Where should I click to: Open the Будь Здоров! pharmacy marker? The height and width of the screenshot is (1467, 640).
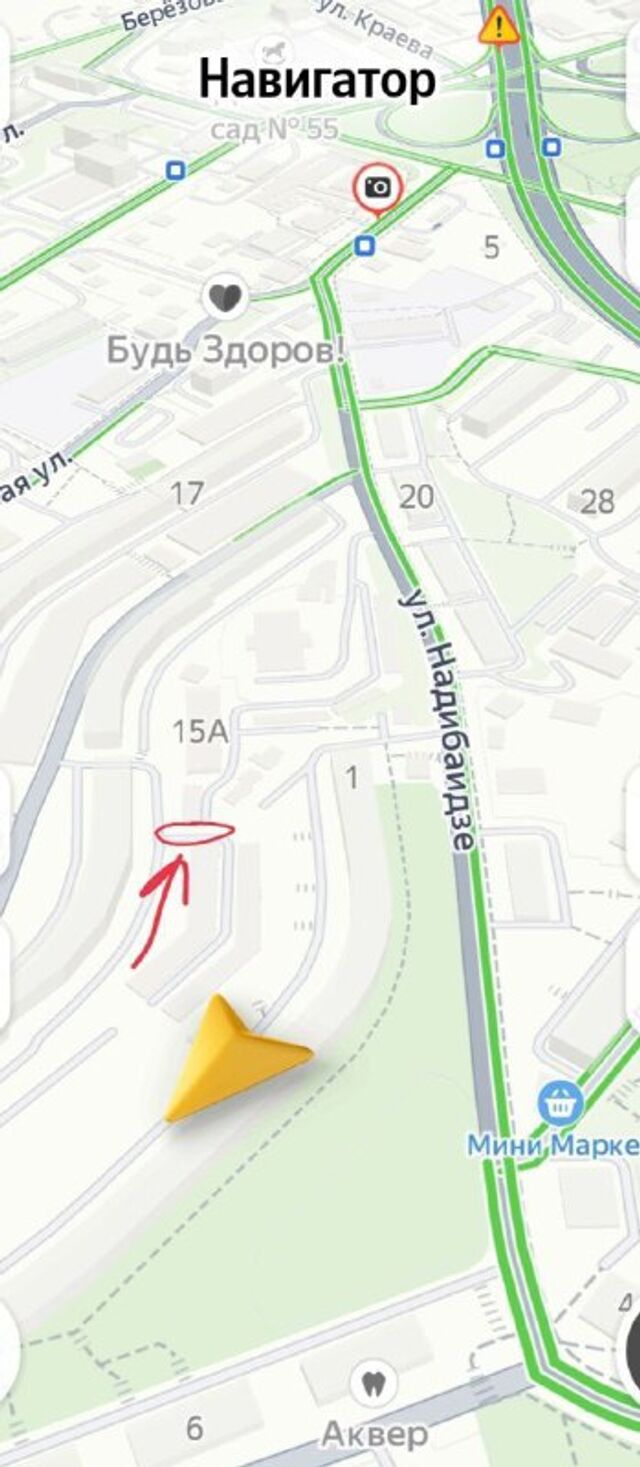[x=225, y=297]
